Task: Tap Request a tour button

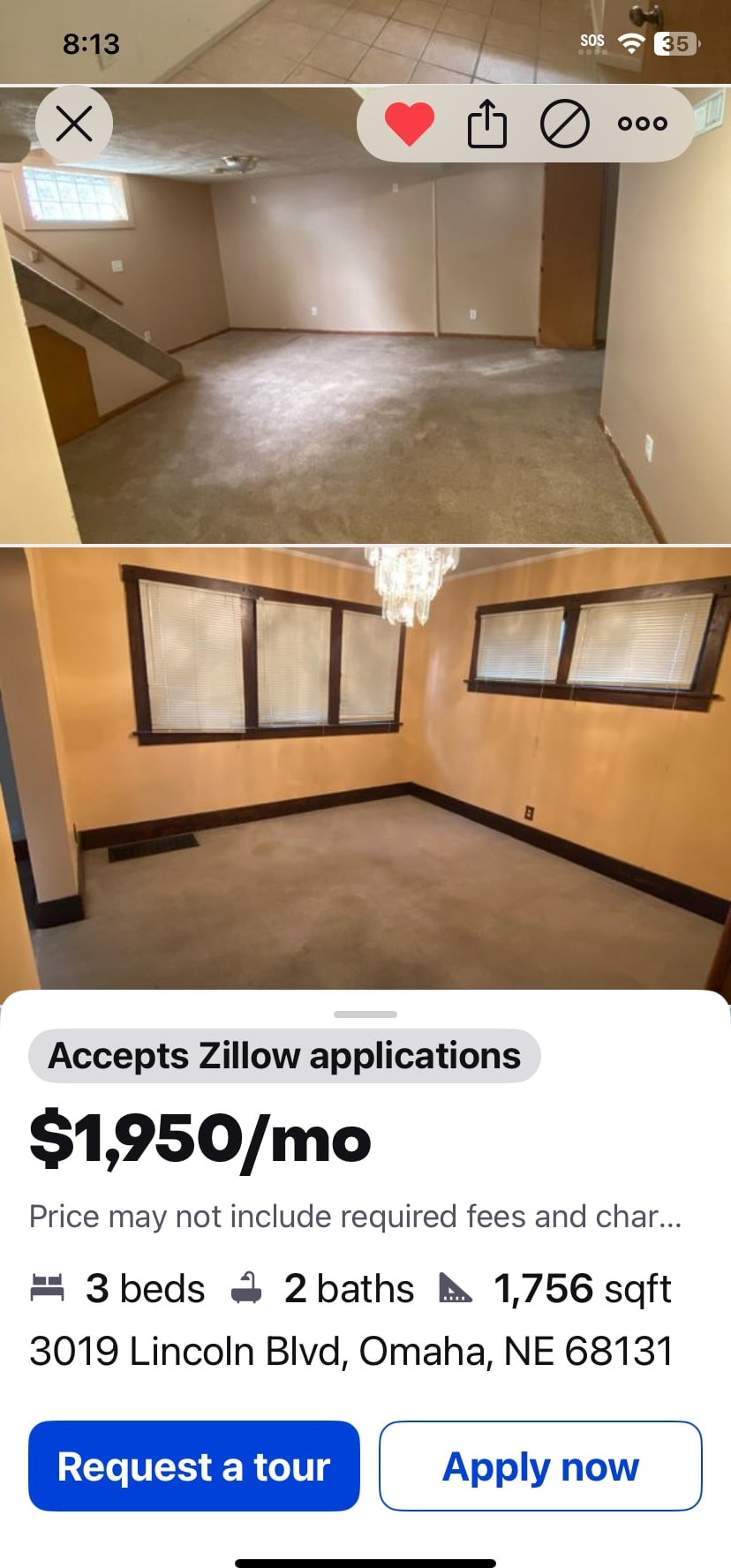Action: (x=194, y=1466)
